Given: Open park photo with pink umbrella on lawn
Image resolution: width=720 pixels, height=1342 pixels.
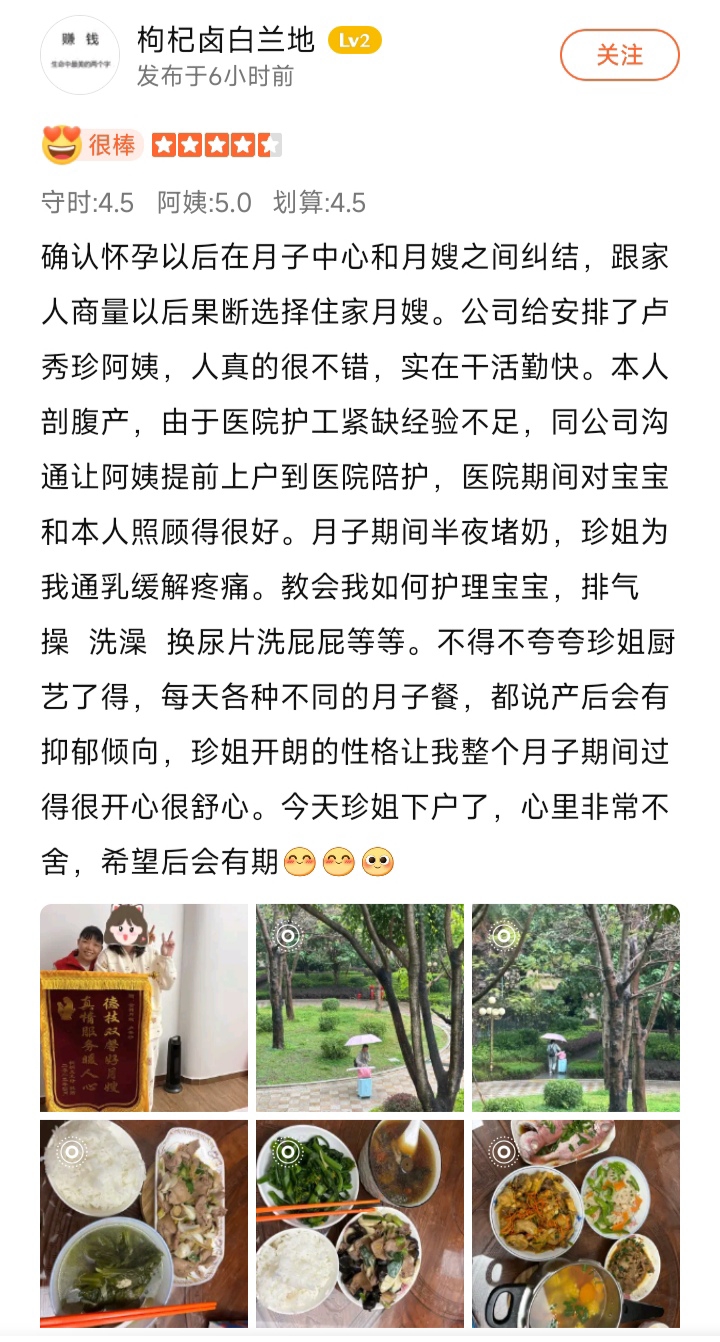Looking at the screenshot, I should pyautogui.click(x=360, y=1007).
